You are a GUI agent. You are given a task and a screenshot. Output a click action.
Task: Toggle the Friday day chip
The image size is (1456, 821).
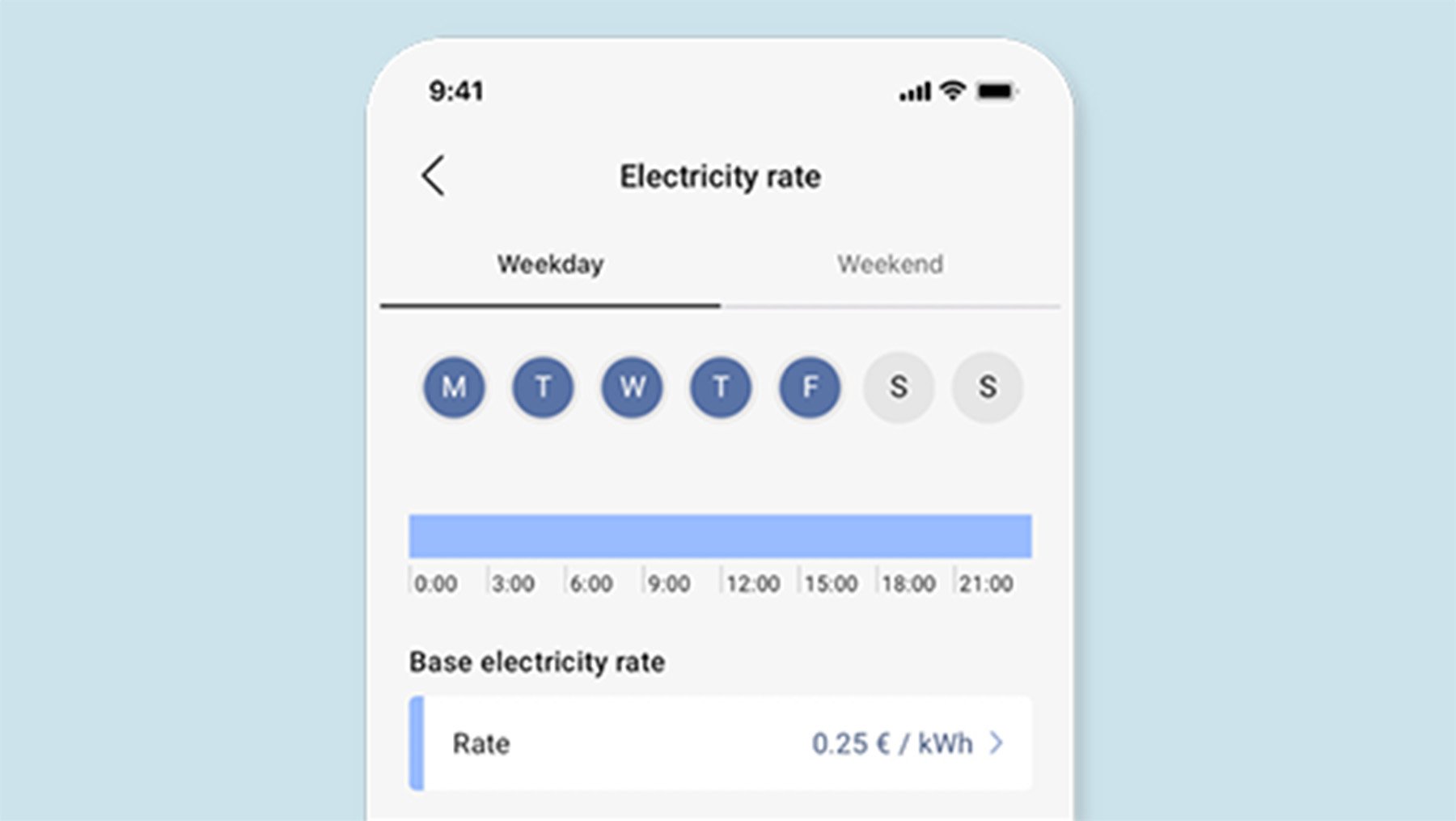(810, 387)
